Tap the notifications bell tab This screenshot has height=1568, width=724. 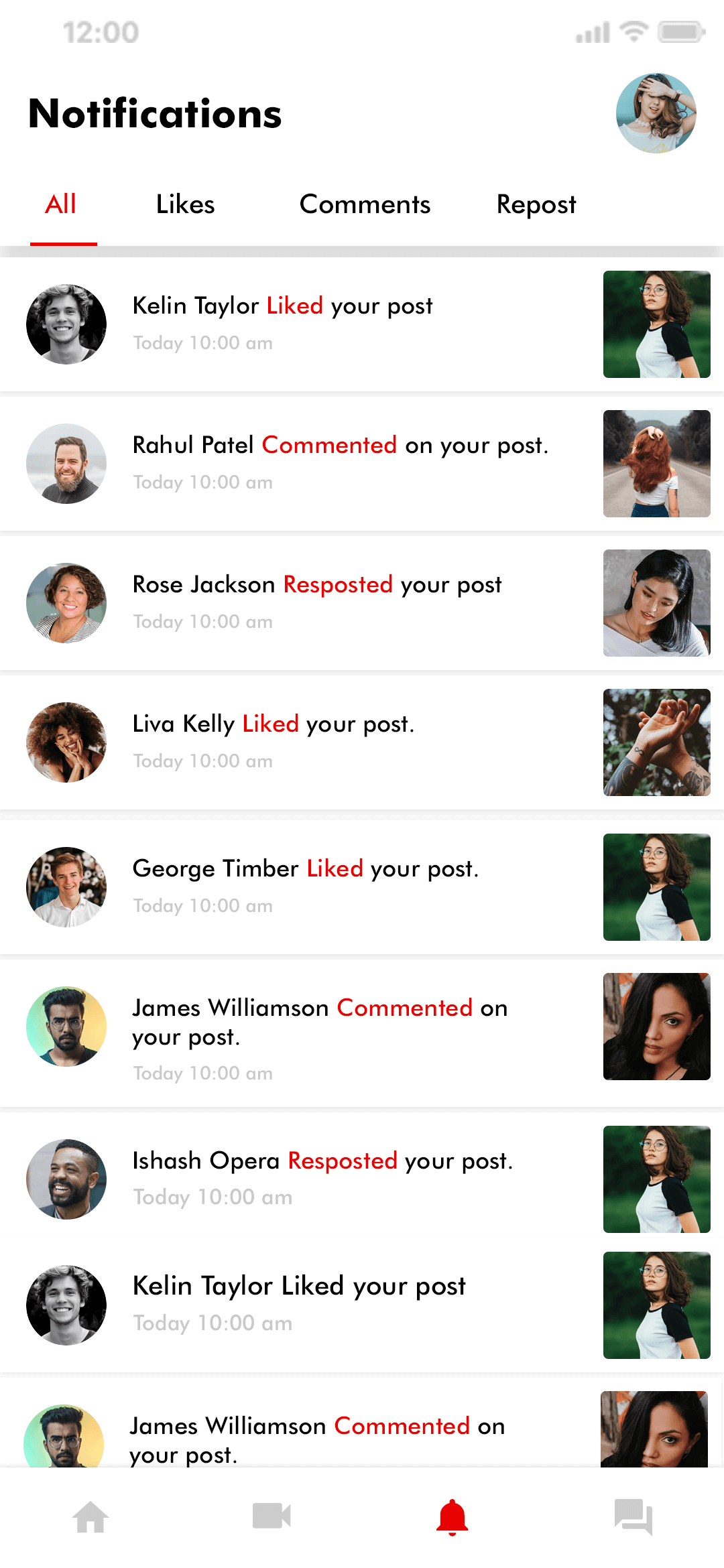tap(452, 1517)
